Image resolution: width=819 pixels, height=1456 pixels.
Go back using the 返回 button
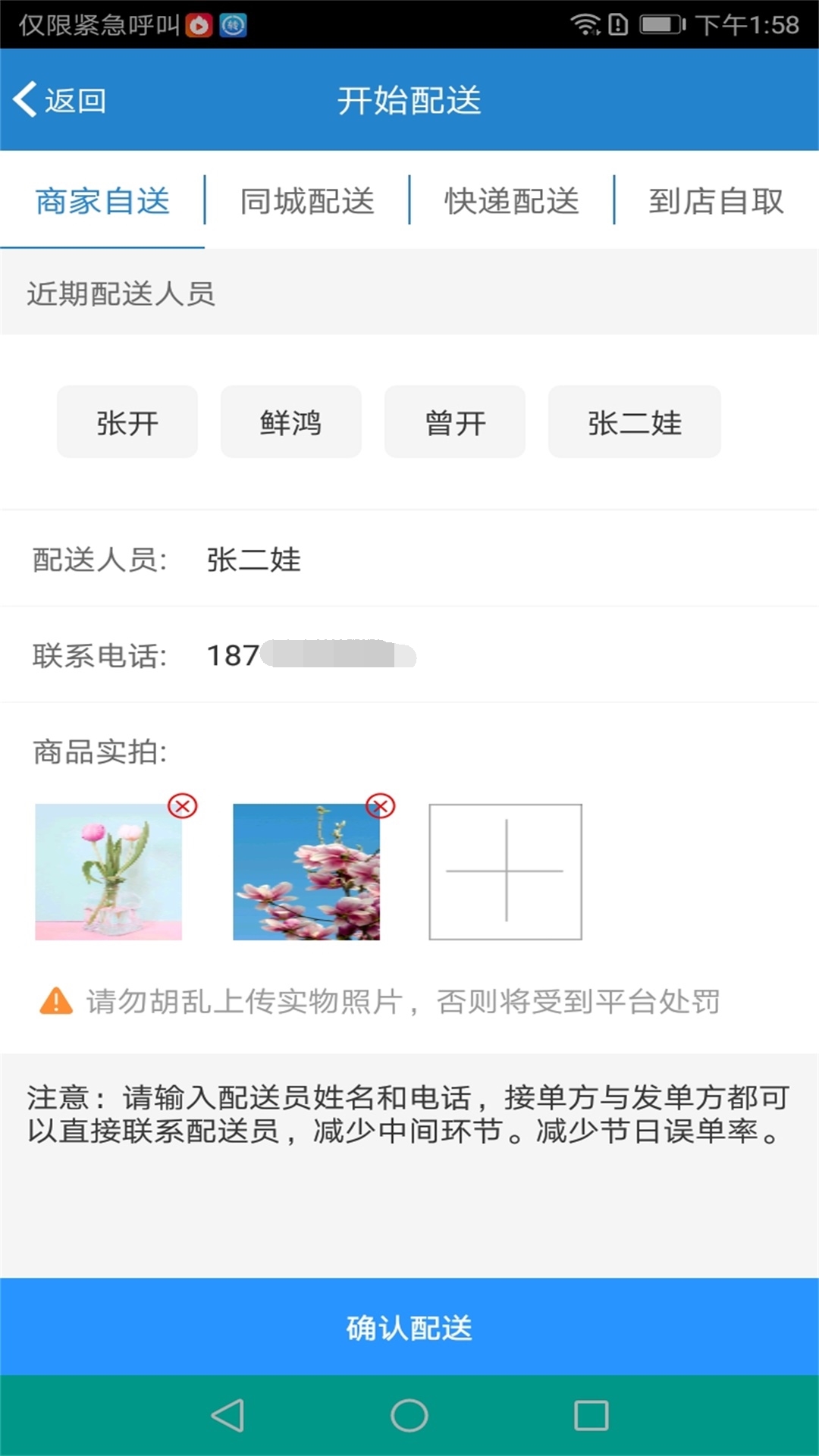coord(61,100)
